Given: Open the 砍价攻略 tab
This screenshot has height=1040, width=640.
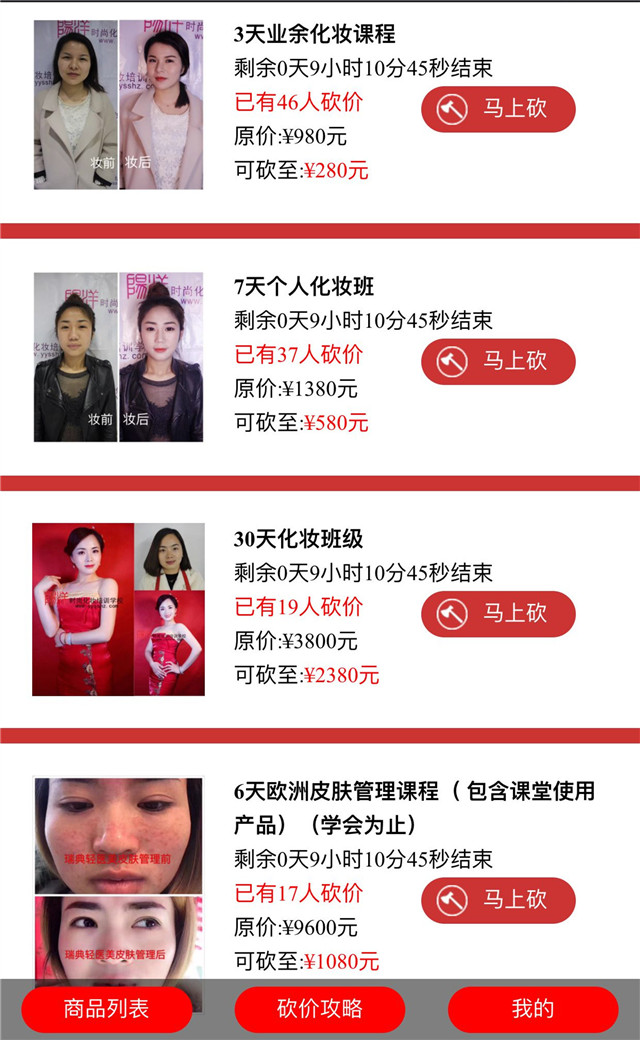Looking at the screenshot, I should point(320,1009).
